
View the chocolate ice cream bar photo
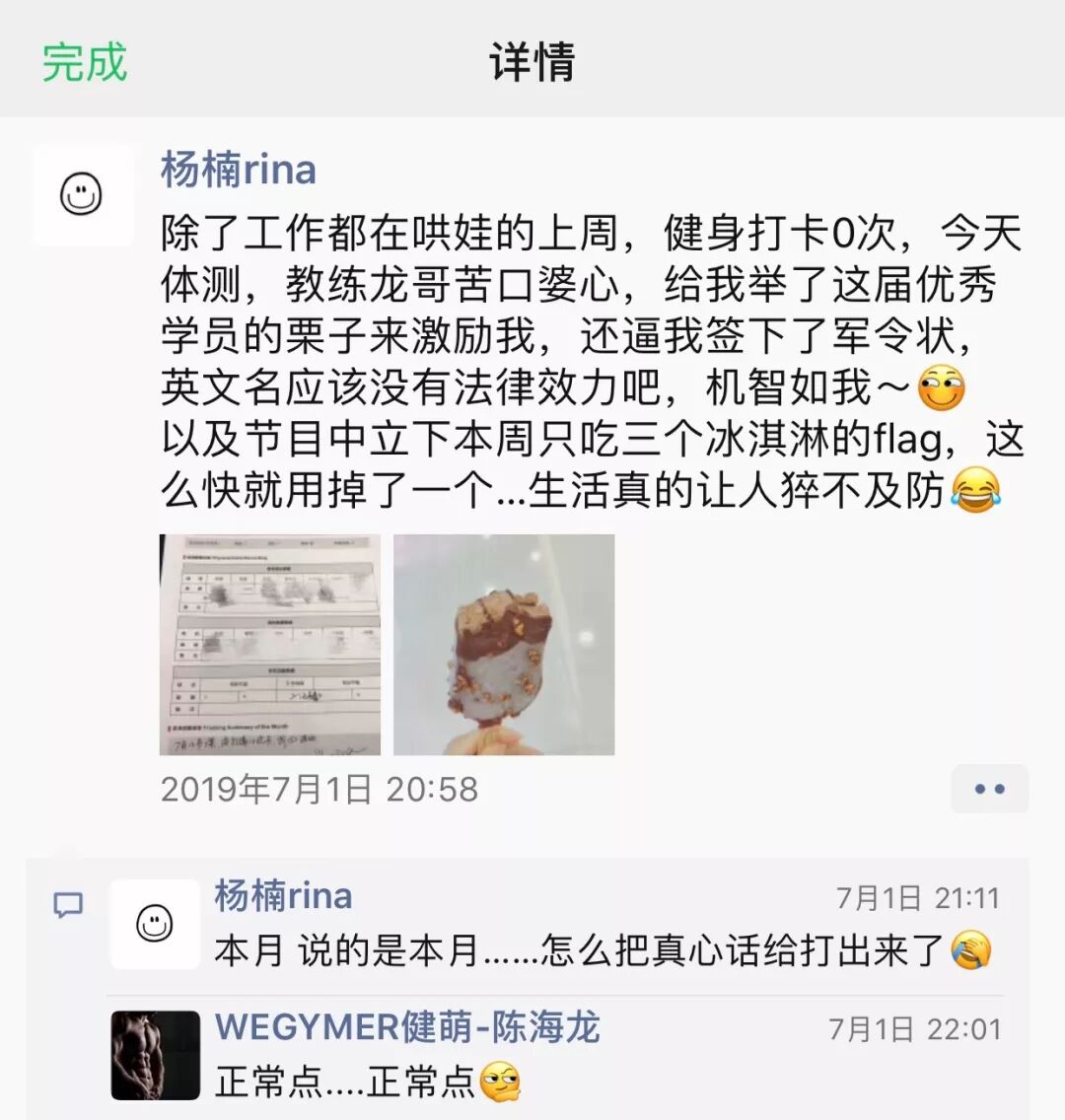[504, 645]
